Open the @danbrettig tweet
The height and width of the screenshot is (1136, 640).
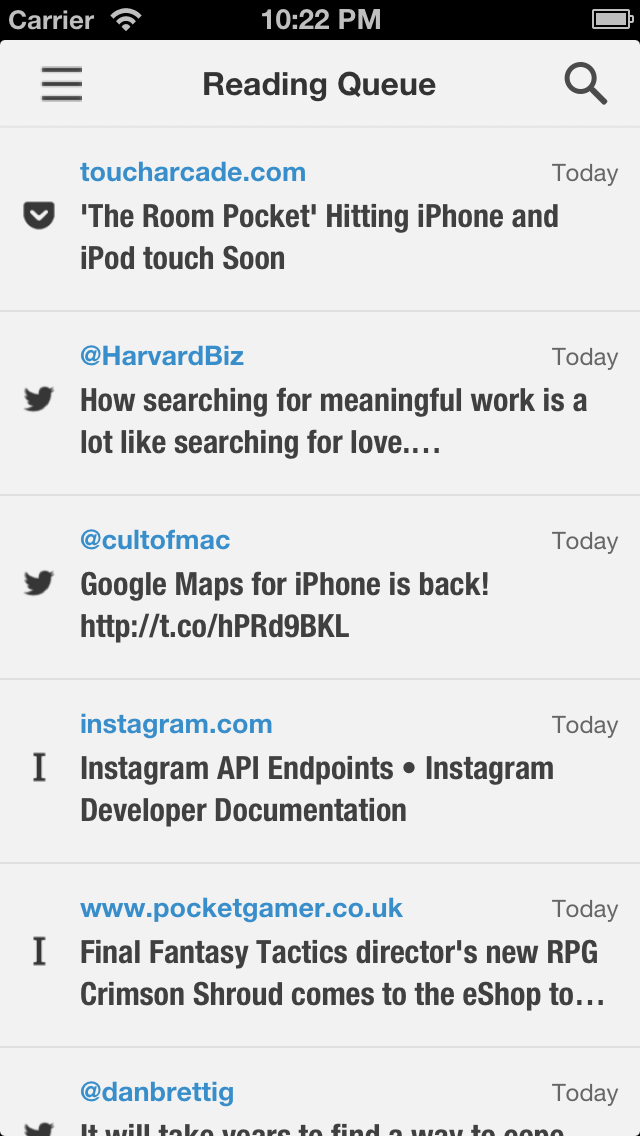[x=320, y=1093]
